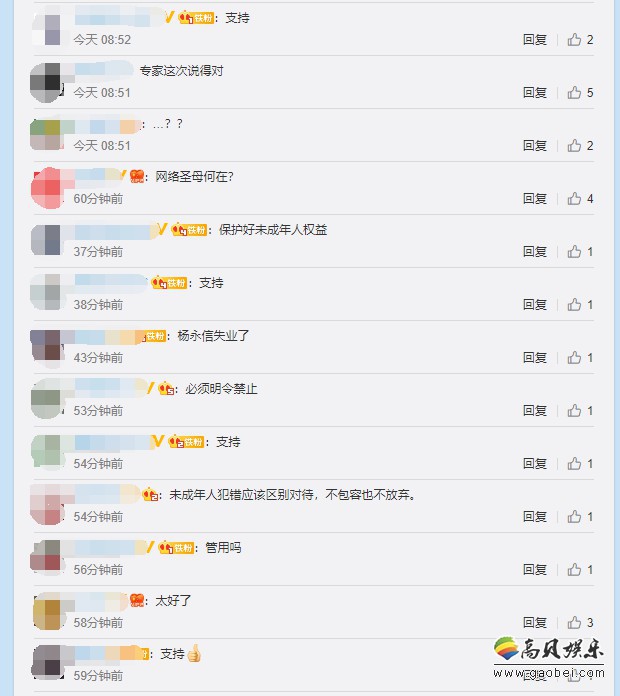Like the 支持 comment posted 今天 08:52
This screenshot has width=620, height=696.
(575, 40)
